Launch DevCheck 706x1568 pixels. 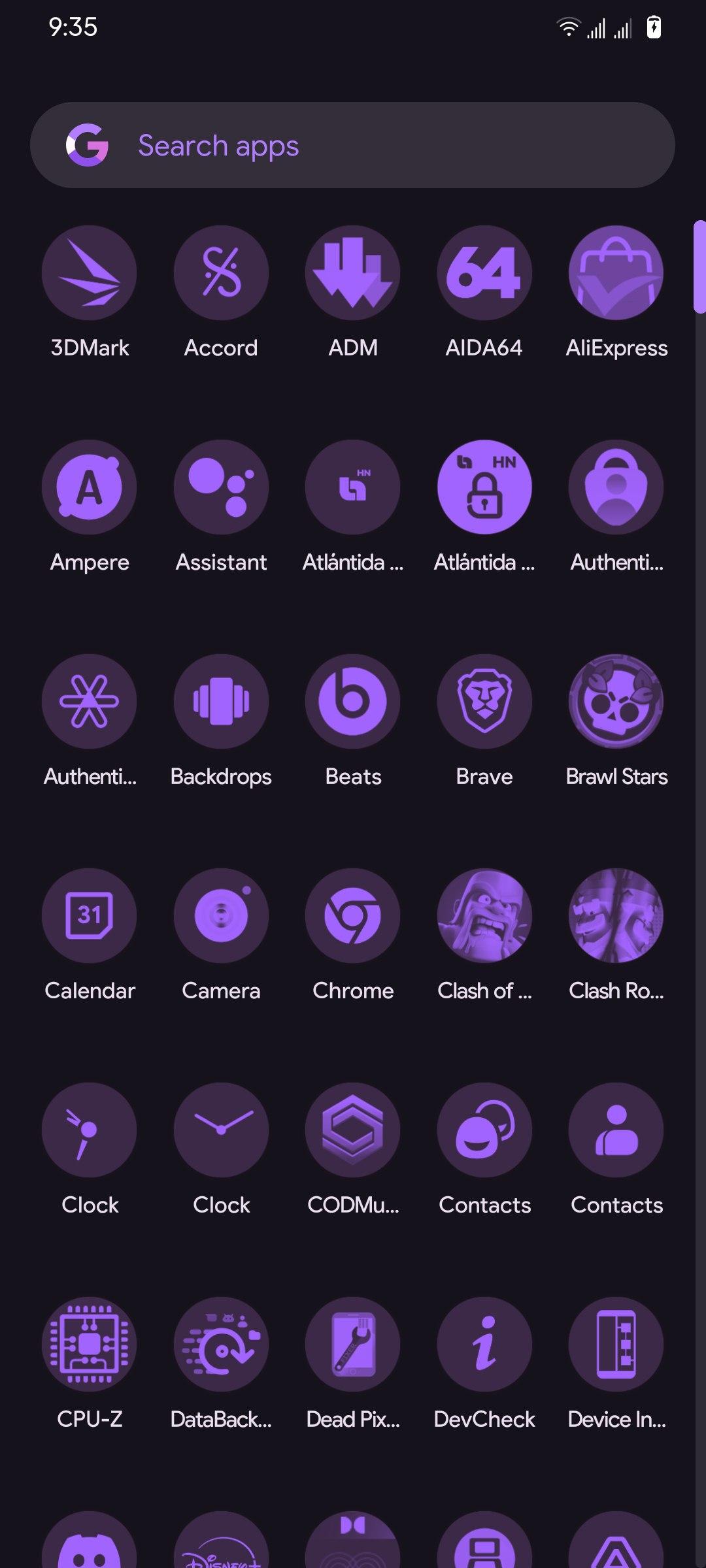tap(484, 1345)
